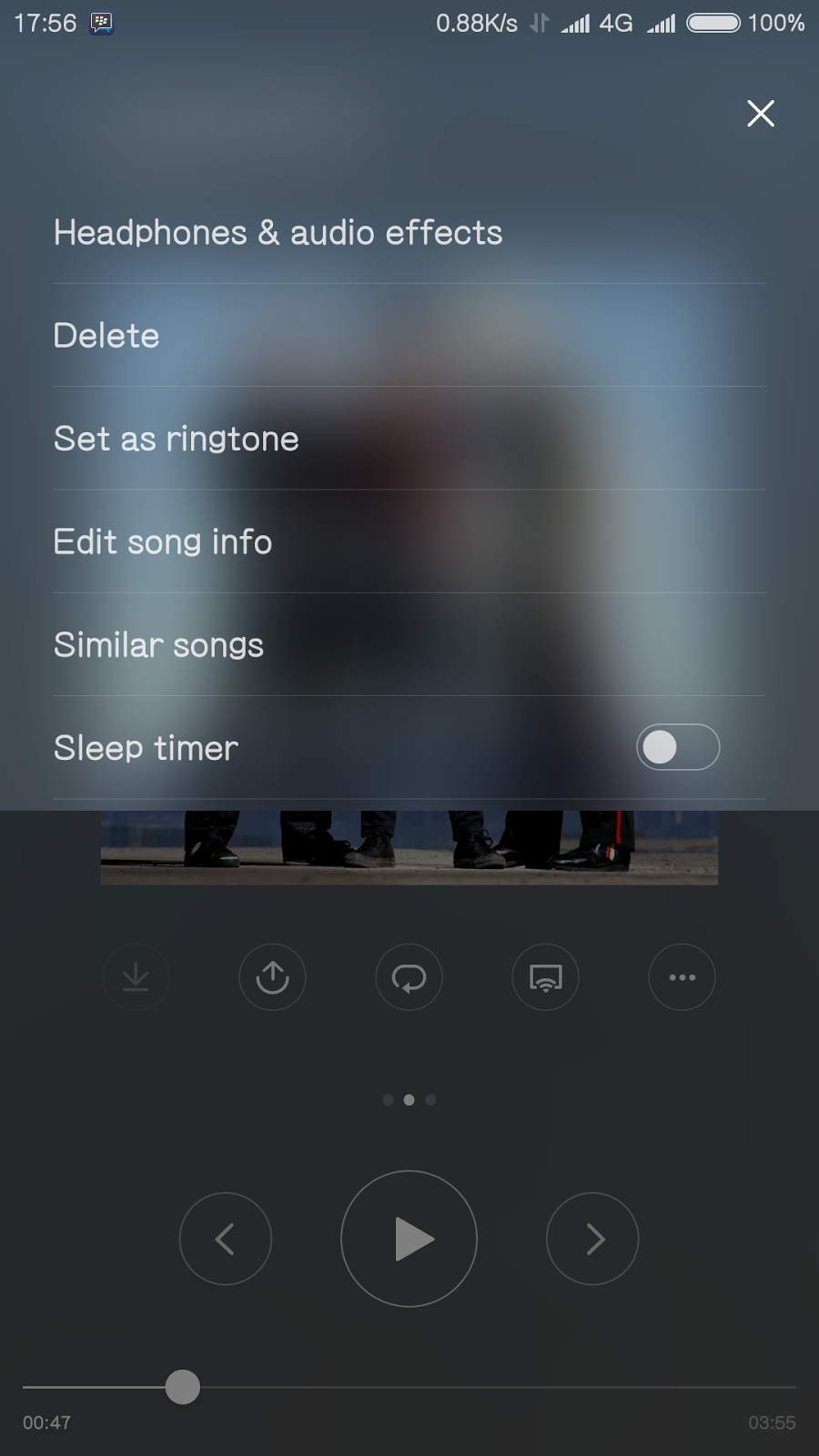Image resolution: width=819 pixels, height=1456 pixels.
Task: Tap the download song icon
Action: pyautogui.click(x=136, y=976)
